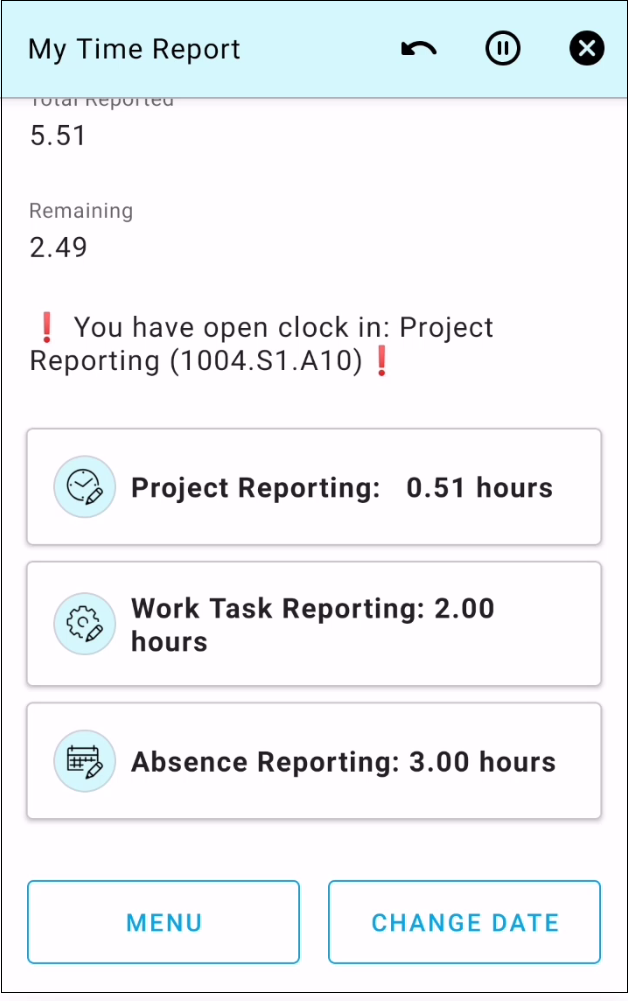Tap the undo arrow in the header
Image resolution: width=628 pixels, height=1001 pixels.
419,49
